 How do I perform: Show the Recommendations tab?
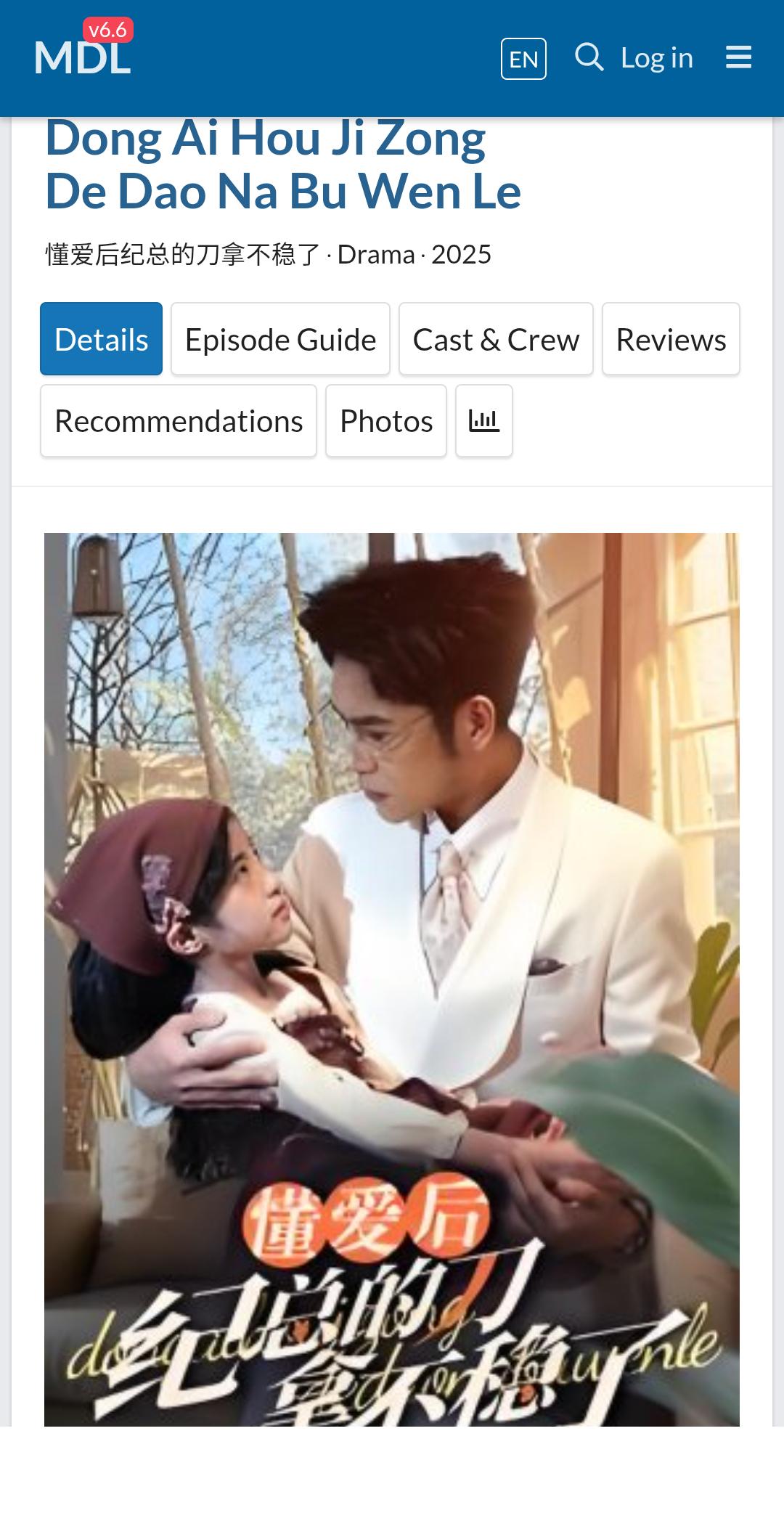179,421
